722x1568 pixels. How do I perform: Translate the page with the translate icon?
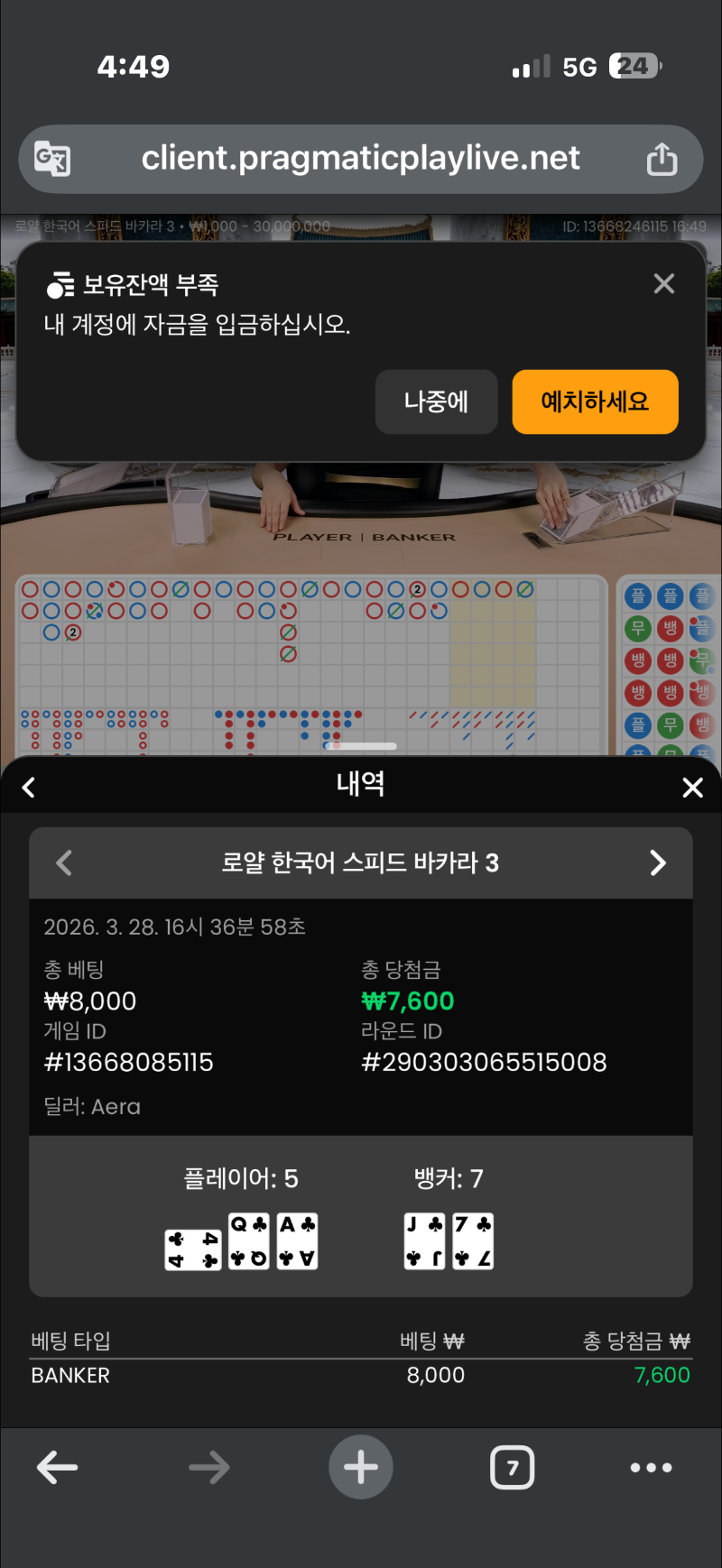[52, 159]
